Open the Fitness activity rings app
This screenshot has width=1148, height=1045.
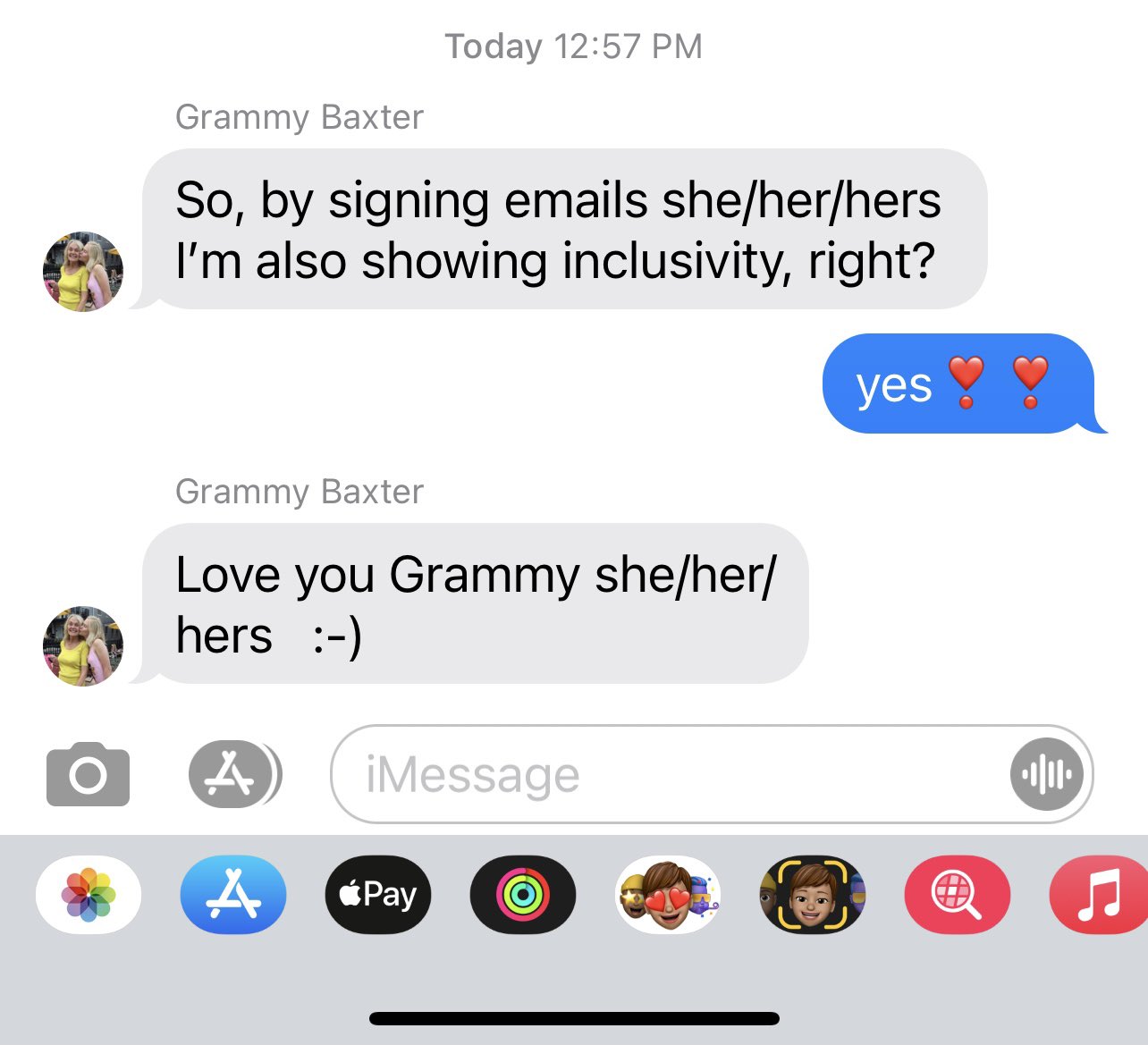click(x=522, y=895)
